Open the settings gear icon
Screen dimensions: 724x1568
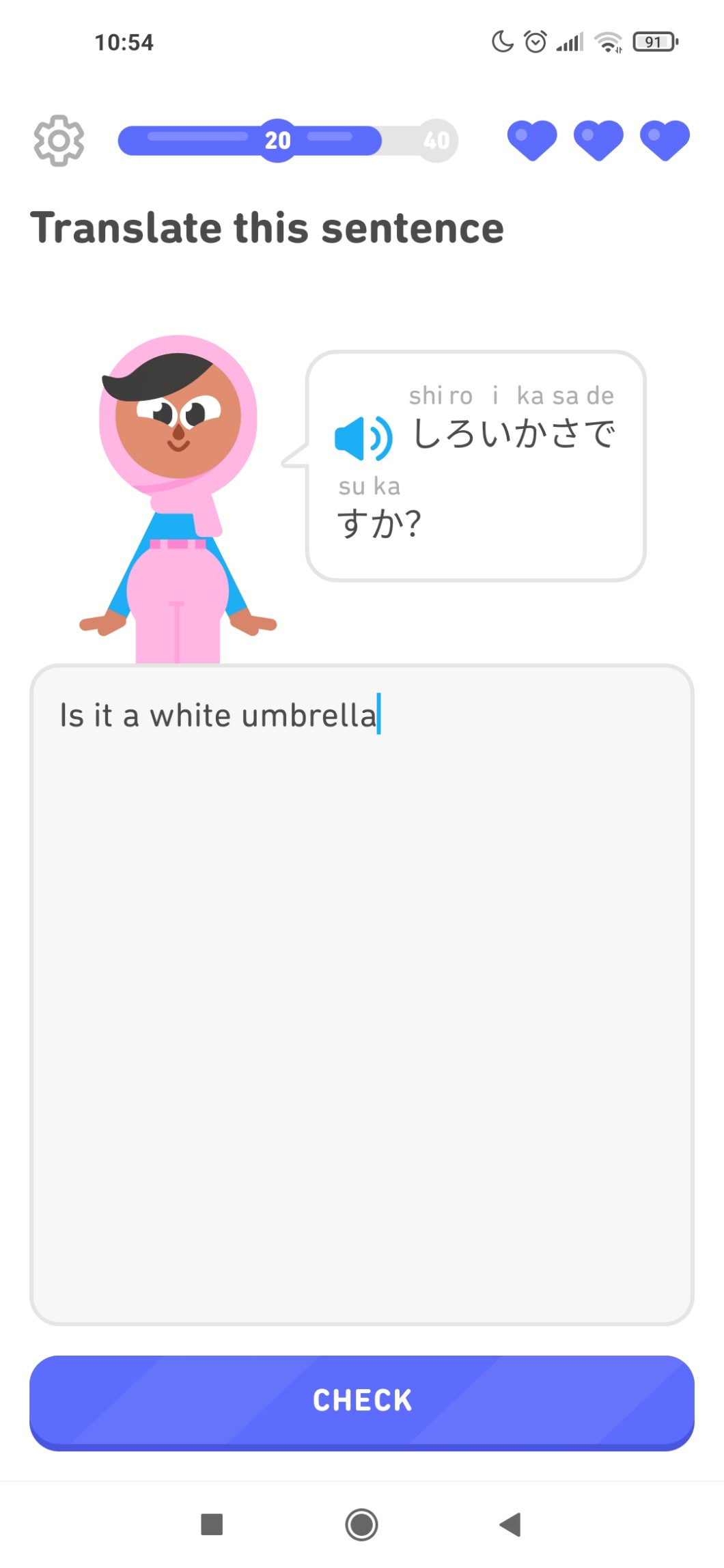tap(59, 140)
